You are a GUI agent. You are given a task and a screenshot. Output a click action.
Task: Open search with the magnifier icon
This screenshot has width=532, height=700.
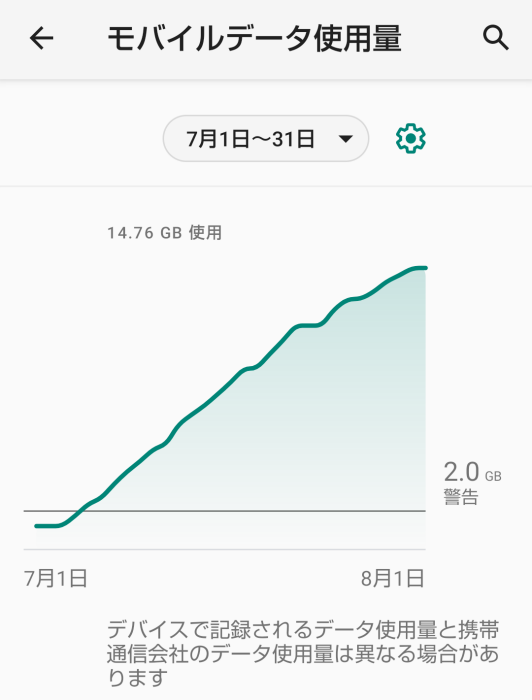point(496,38)
